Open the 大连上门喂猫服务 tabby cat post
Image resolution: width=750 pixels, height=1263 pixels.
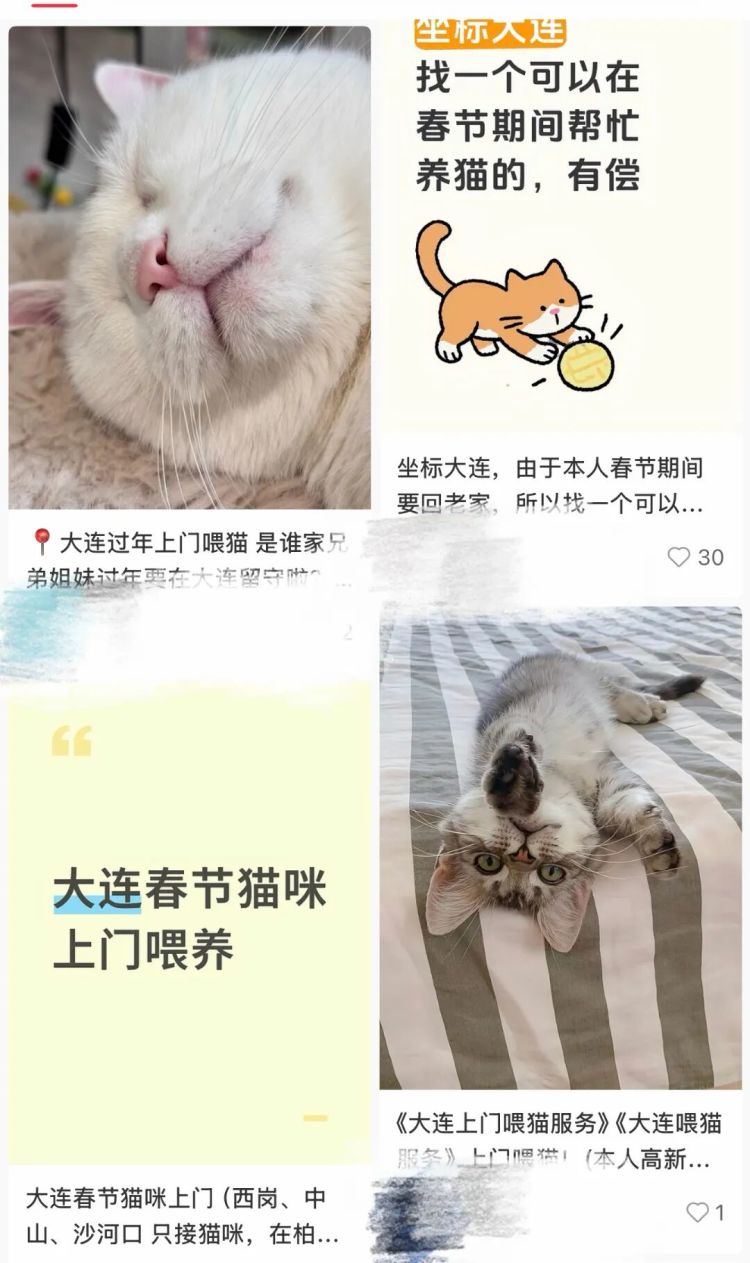pyautogui.click(x=560, y=850)
